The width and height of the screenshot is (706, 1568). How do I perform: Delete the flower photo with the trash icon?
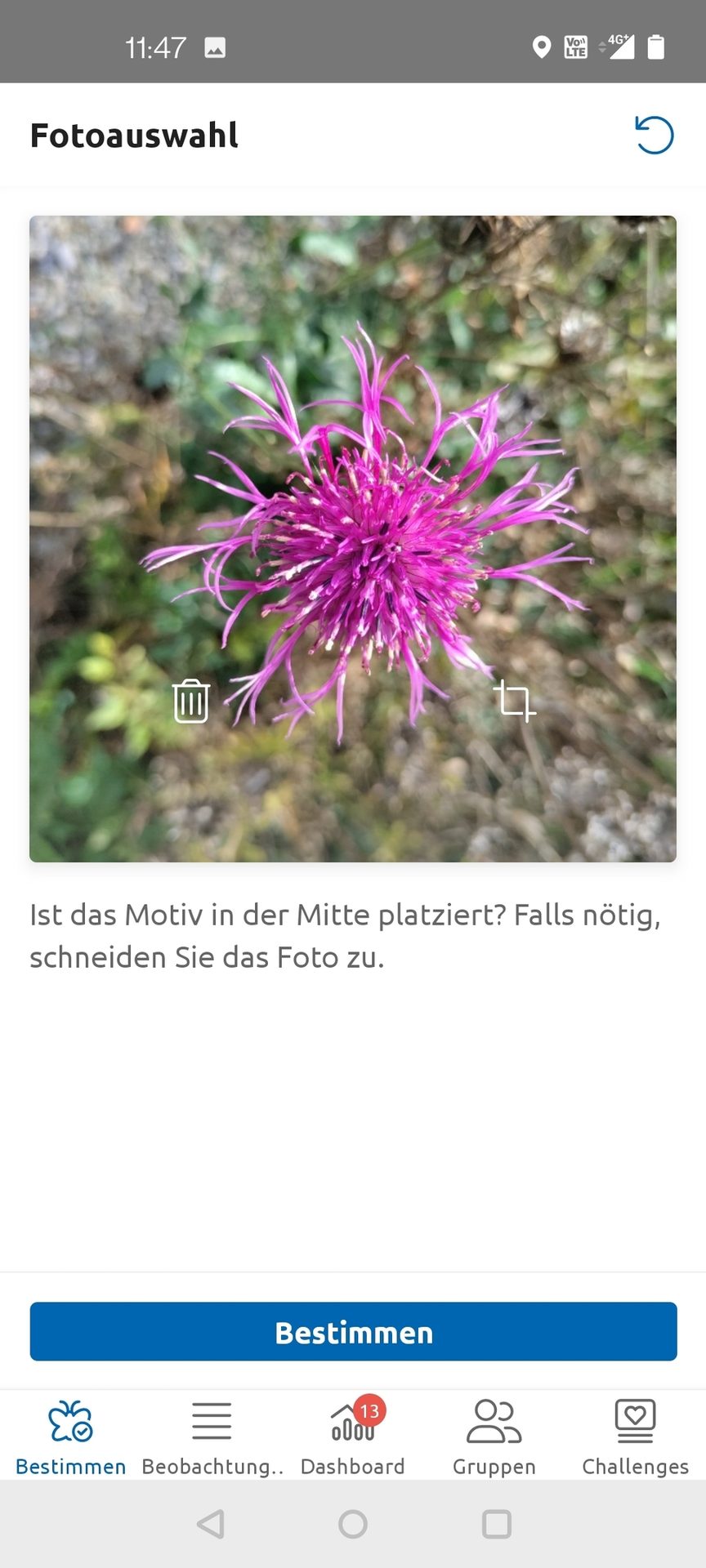coord(191,701)
